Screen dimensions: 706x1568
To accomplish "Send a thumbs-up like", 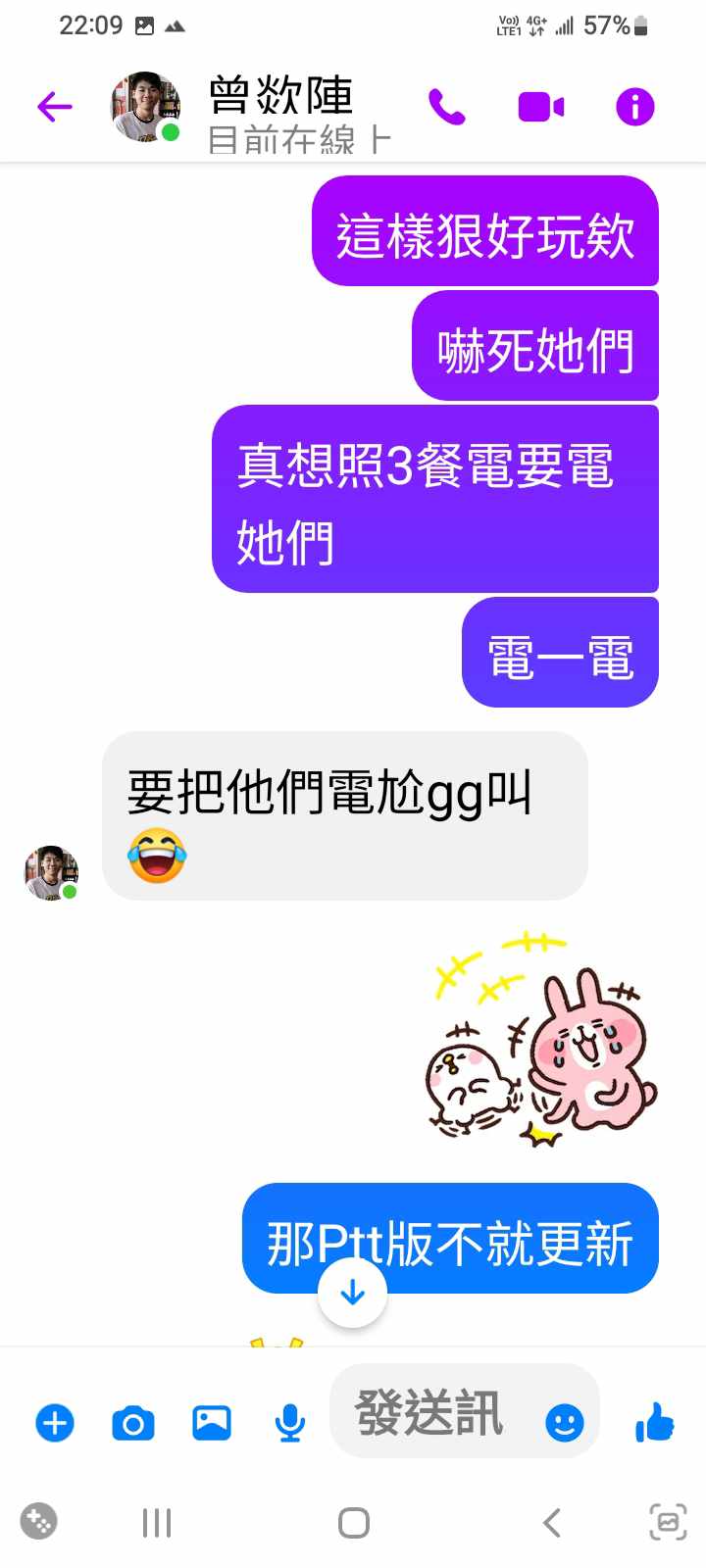I will click(654, 1421).
